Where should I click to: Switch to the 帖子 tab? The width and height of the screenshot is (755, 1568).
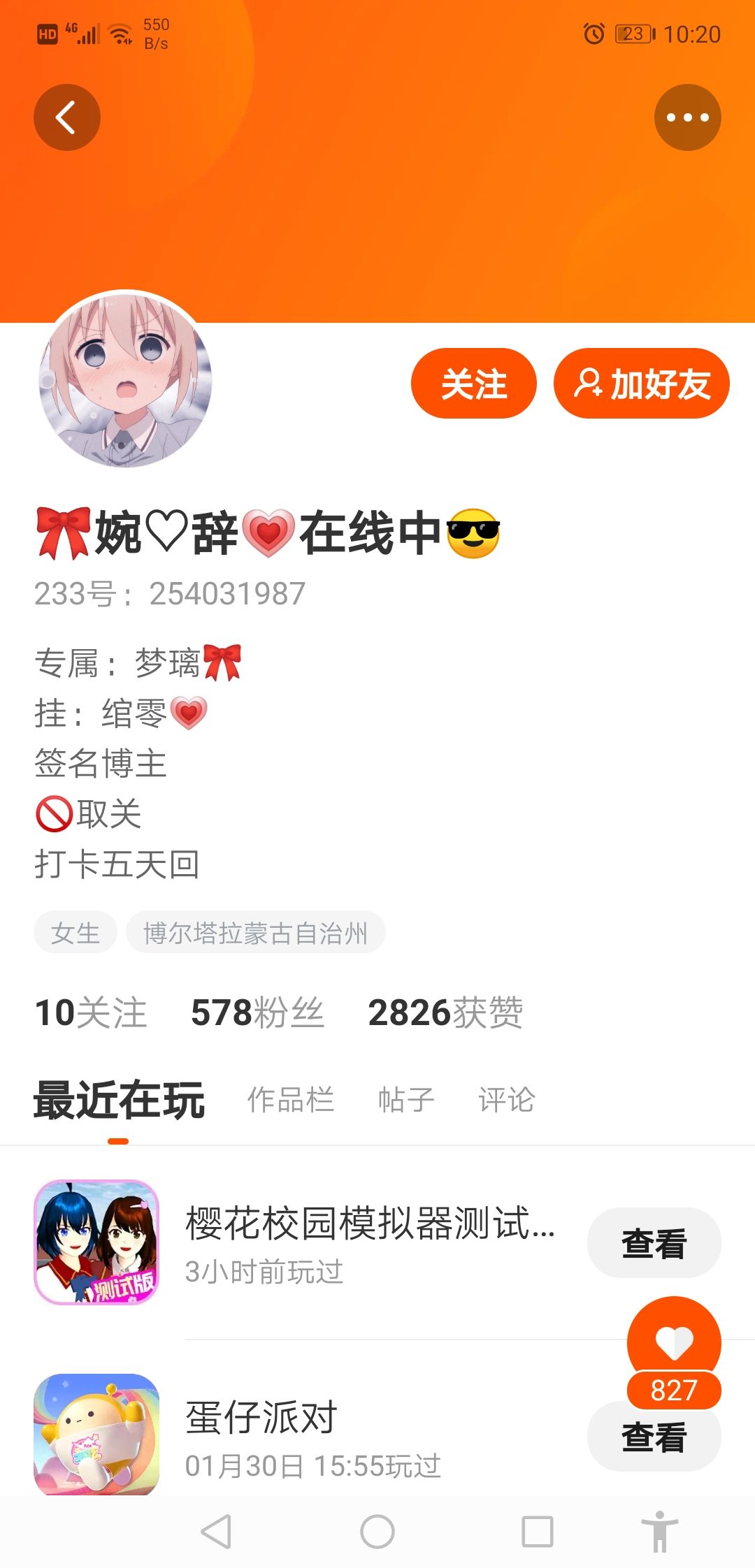click(406, 1100)
